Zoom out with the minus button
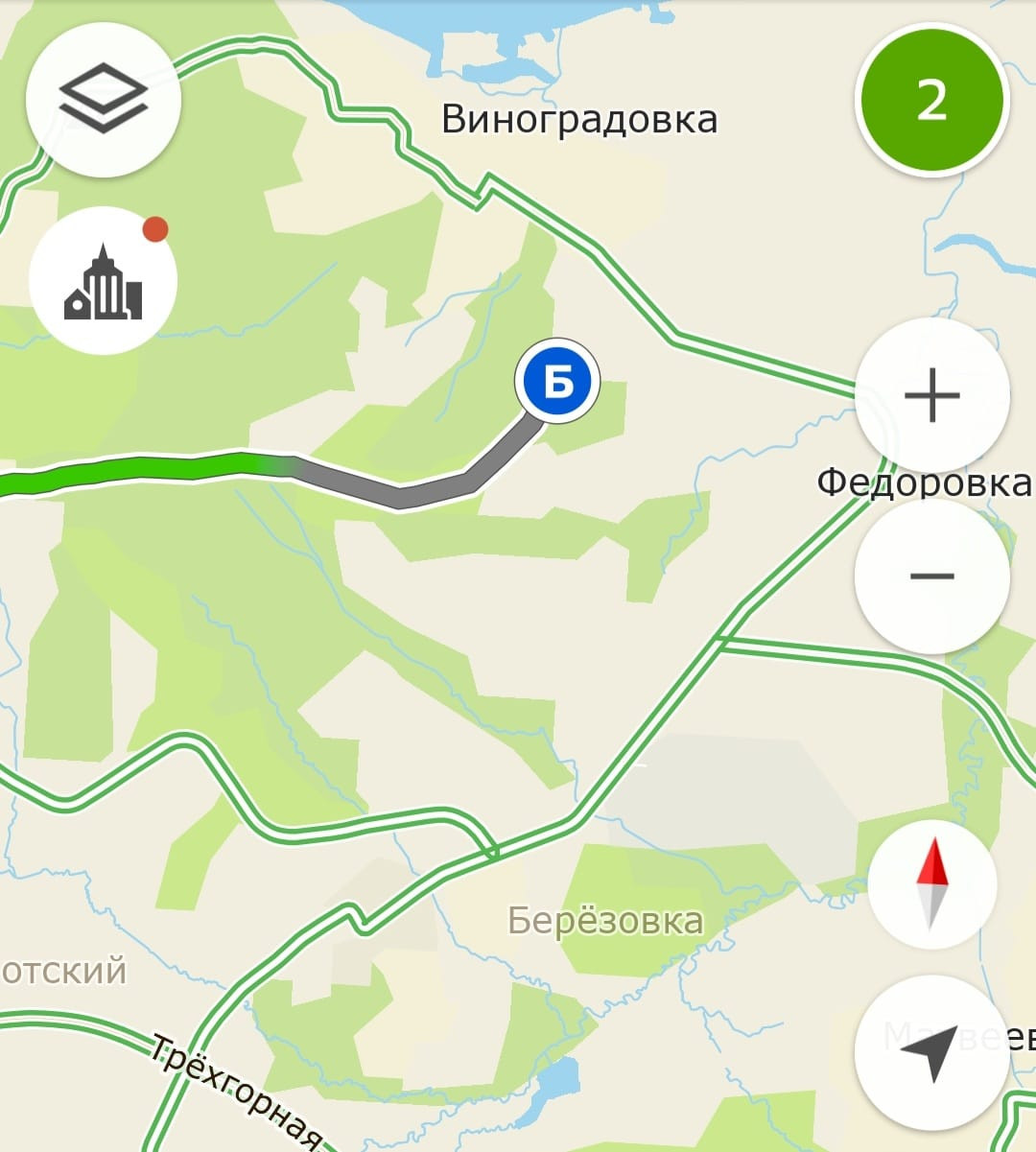Viewport: 1036px width, 1152px height. tap(931, 576)
